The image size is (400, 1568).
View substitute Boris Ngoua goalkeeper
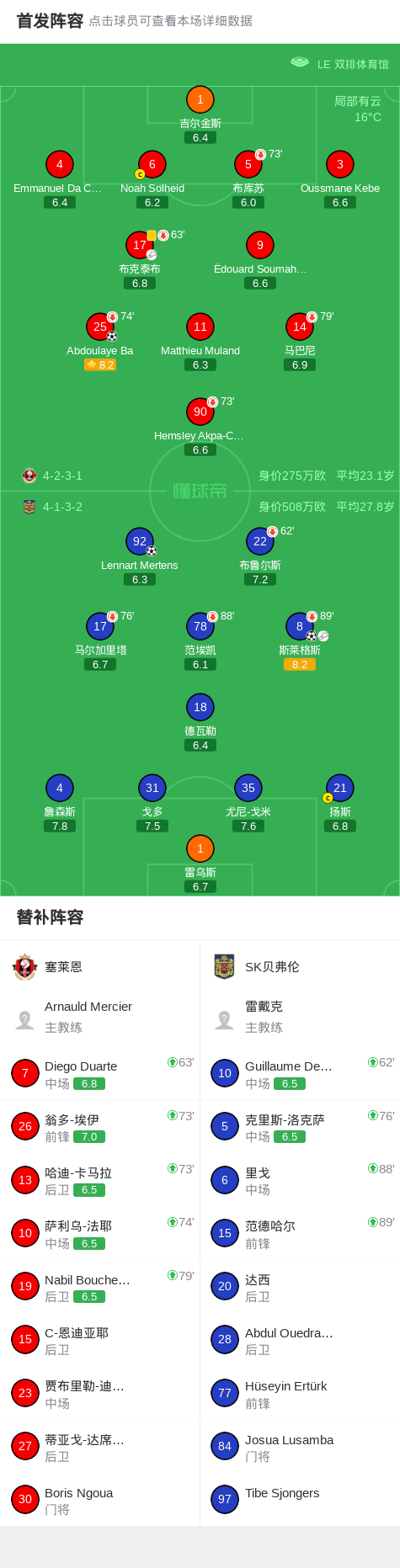pos(100,1500)
